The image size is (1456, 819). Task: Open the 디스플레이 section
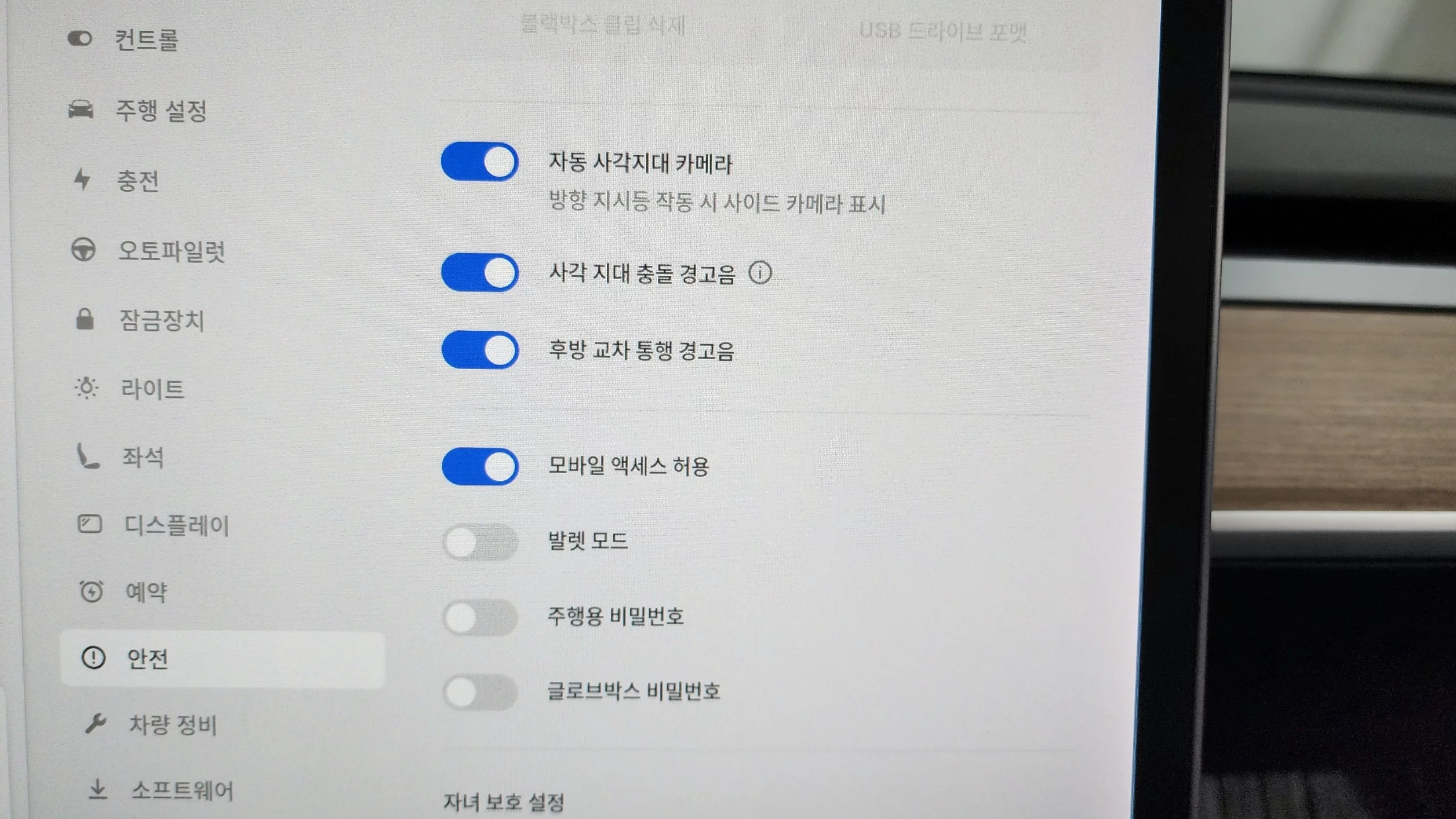[176, 526]
